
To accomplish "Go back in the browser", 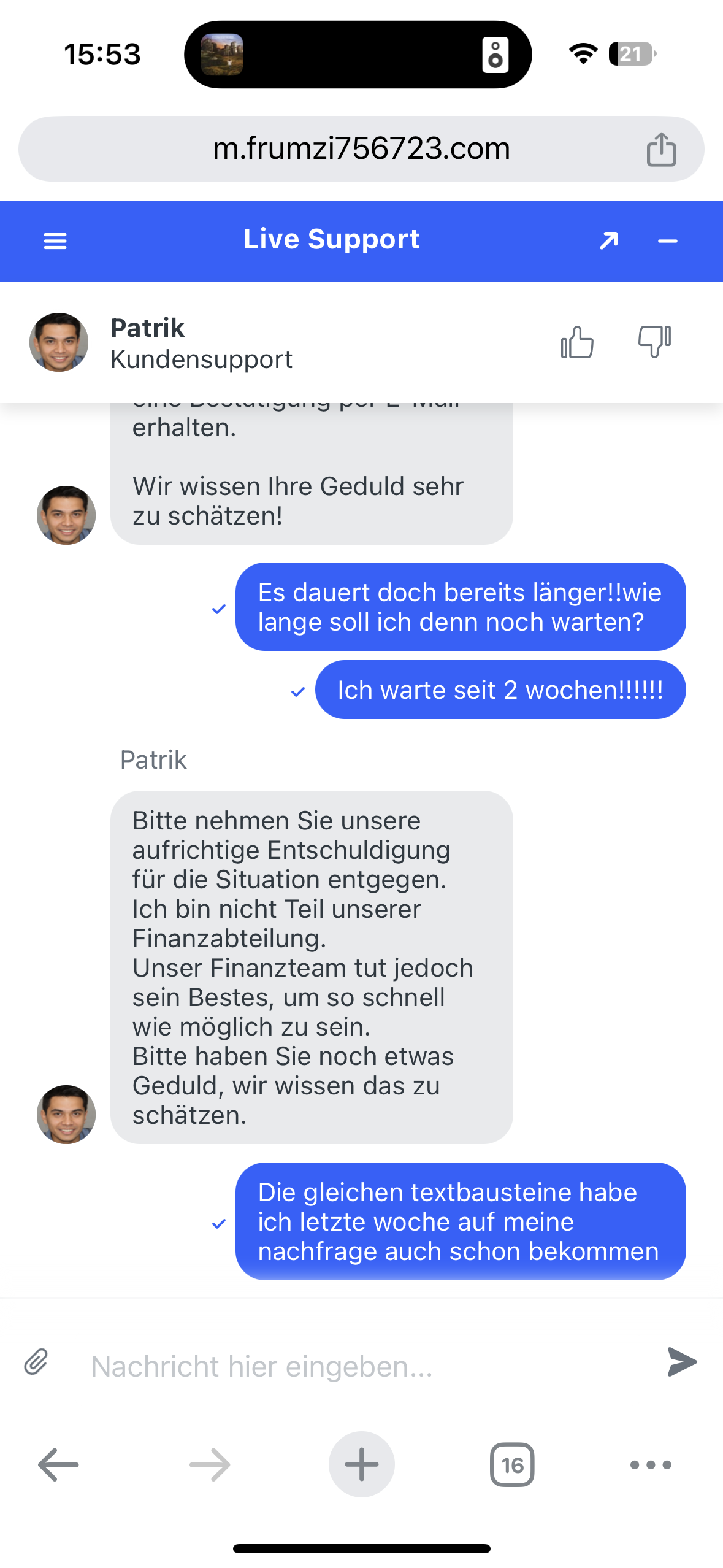I will (x=58, y=1464).
